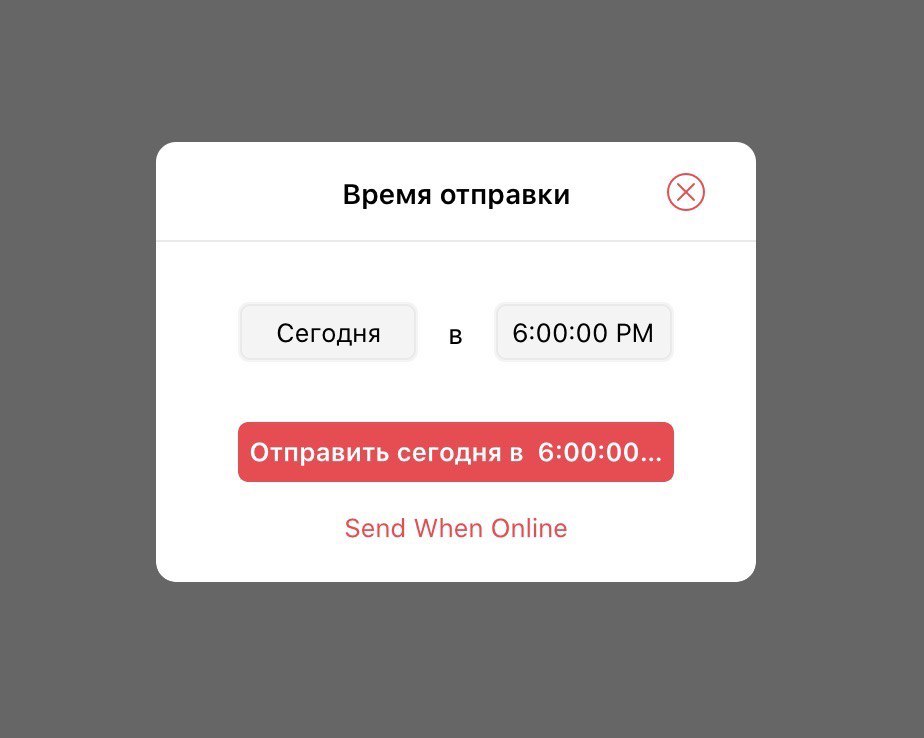Choose Send When Online
The height and width of the screenshot is (738, 924).
pos(455,528)
